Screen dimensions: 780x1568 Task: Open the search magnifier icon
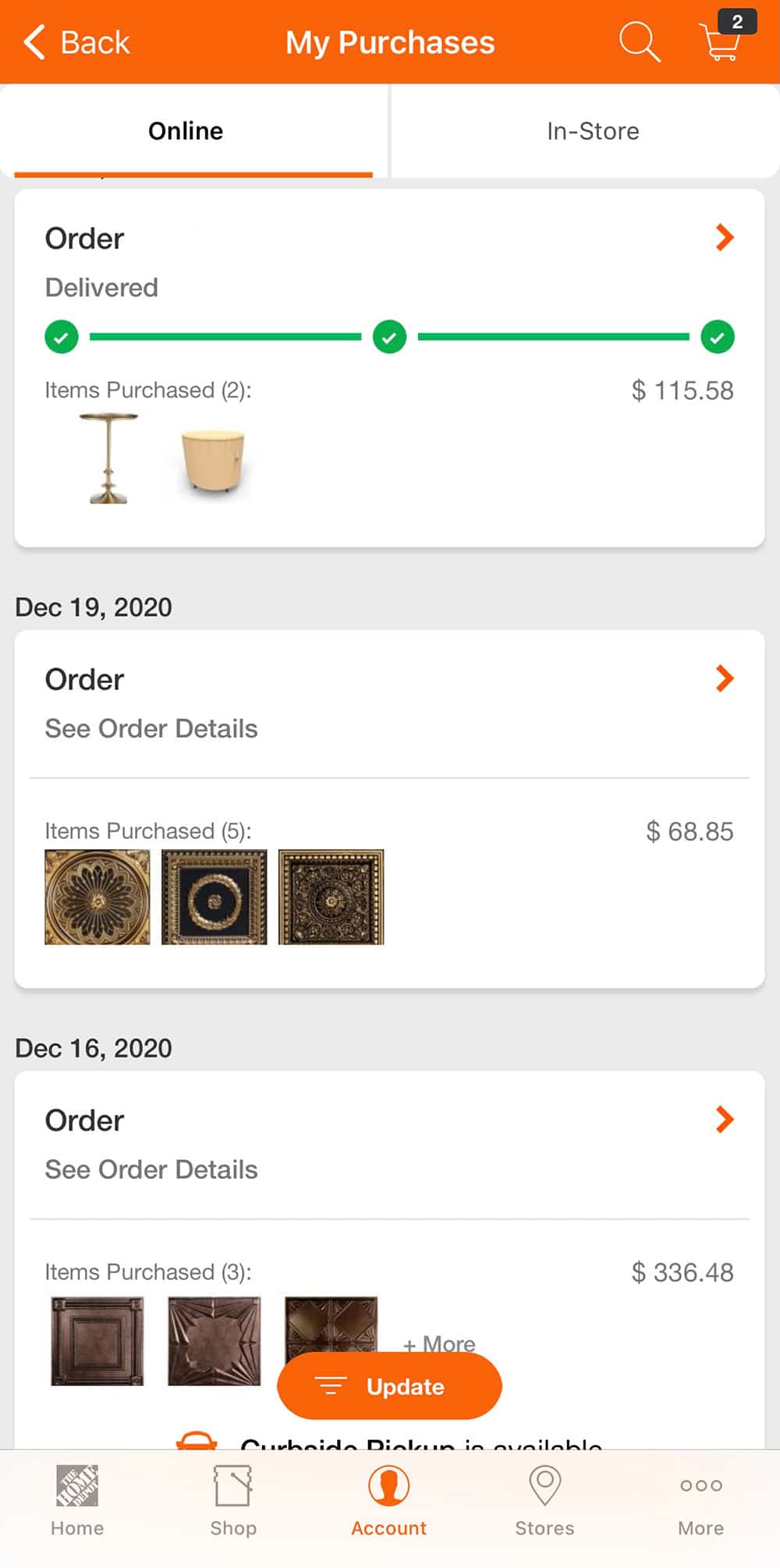tap(640, 41)
